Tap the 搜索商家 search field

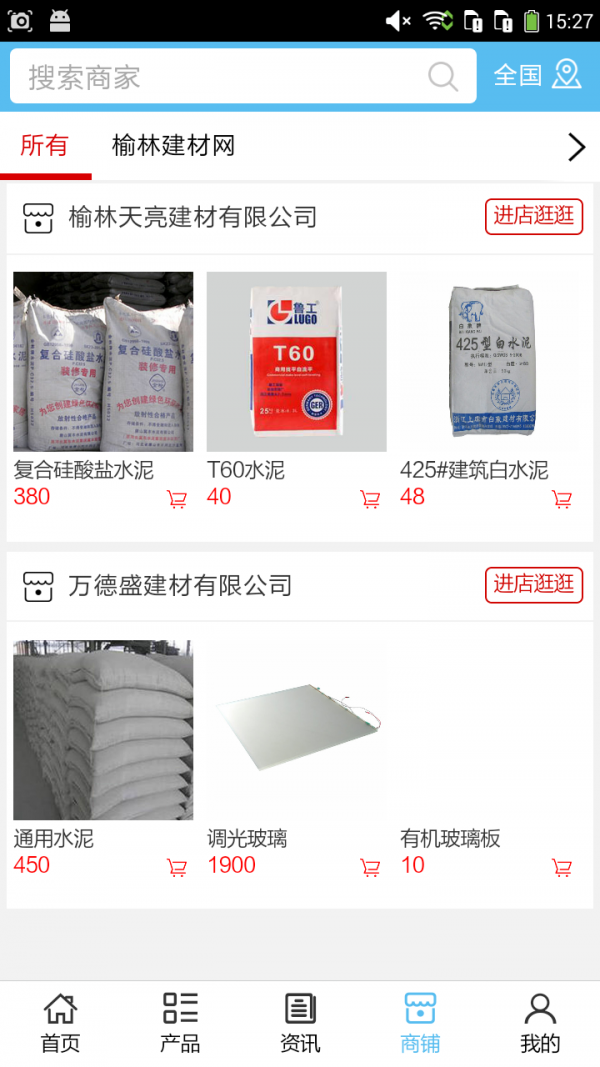(220, 77)
